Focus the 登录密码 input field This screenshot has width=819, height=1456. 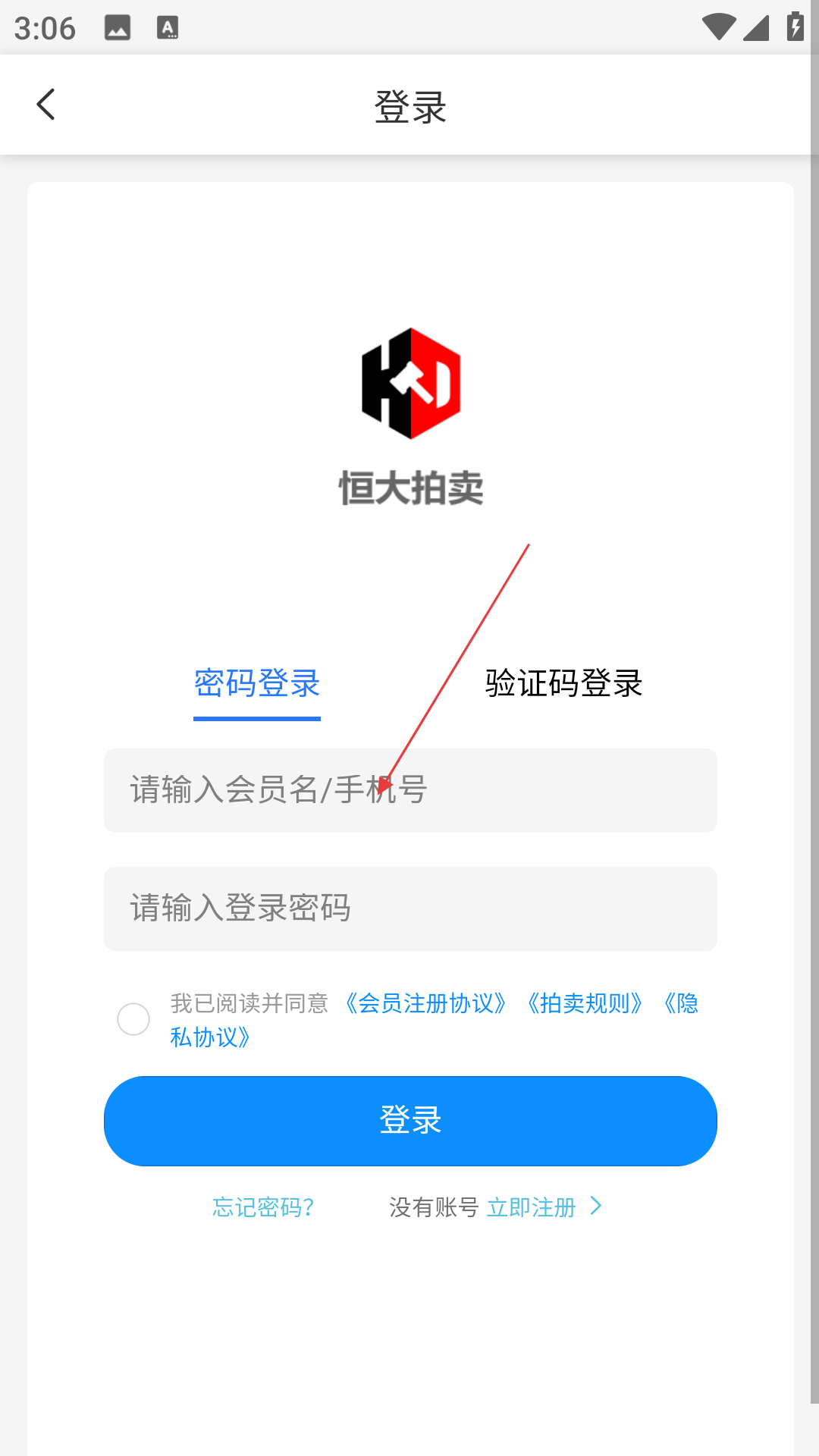coord(409,908)
